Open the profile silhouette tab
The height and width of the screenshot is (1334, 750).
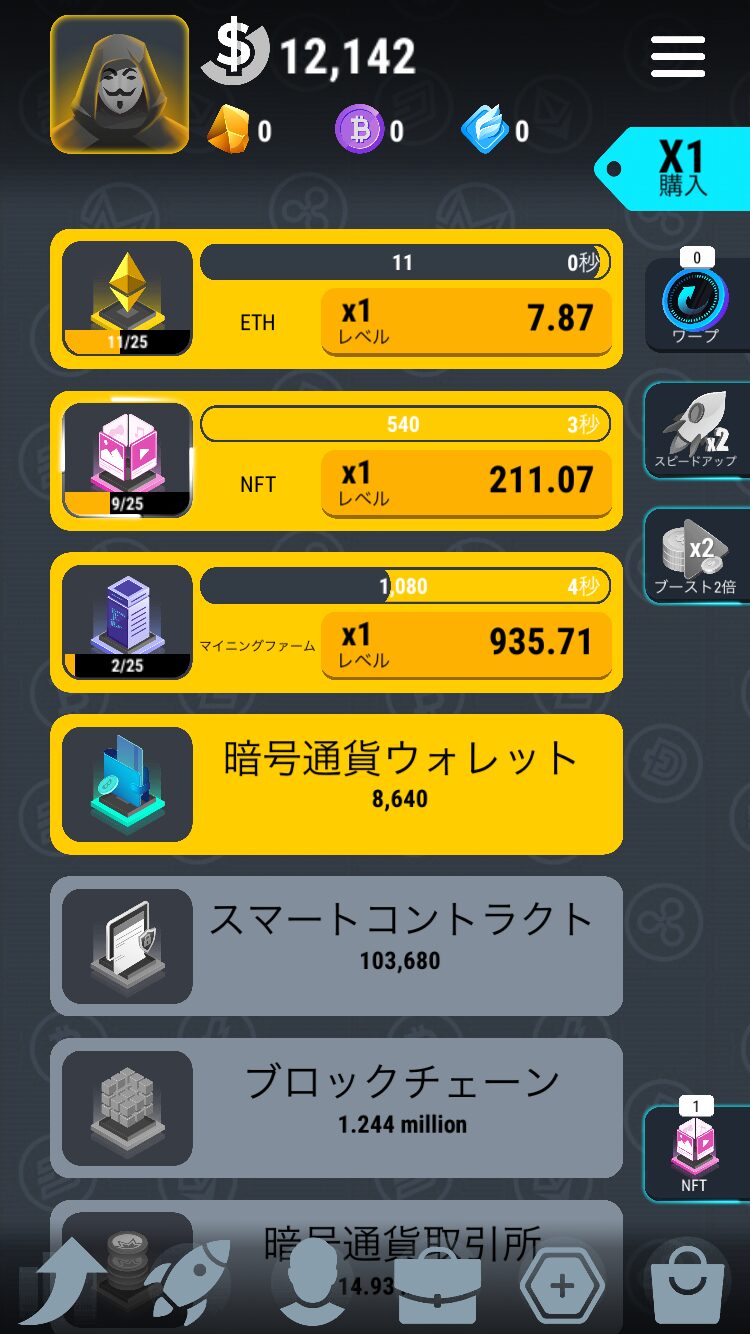tap(313, 1283)
